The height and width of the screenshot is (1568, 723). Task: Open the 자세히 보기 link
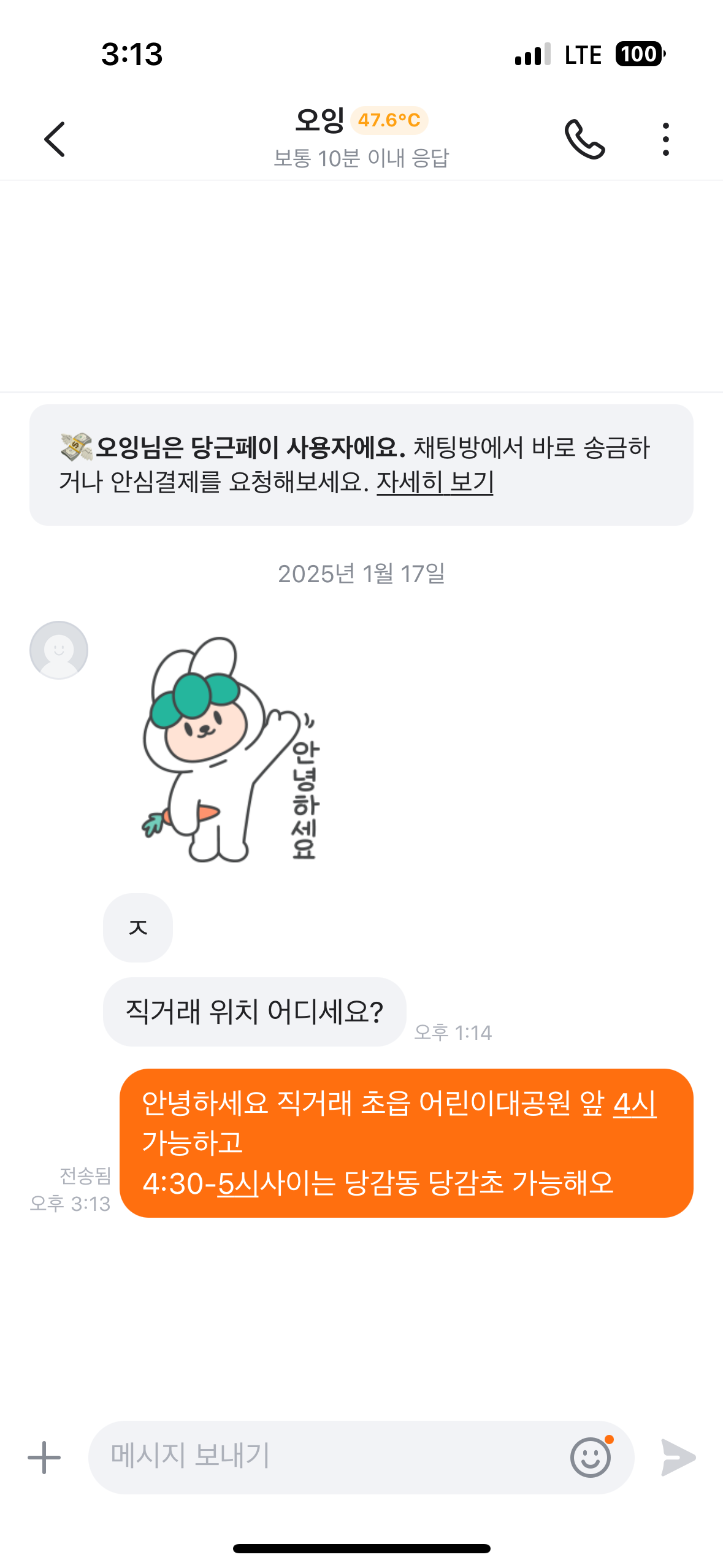pyautogui.click(x=434, y=482)
